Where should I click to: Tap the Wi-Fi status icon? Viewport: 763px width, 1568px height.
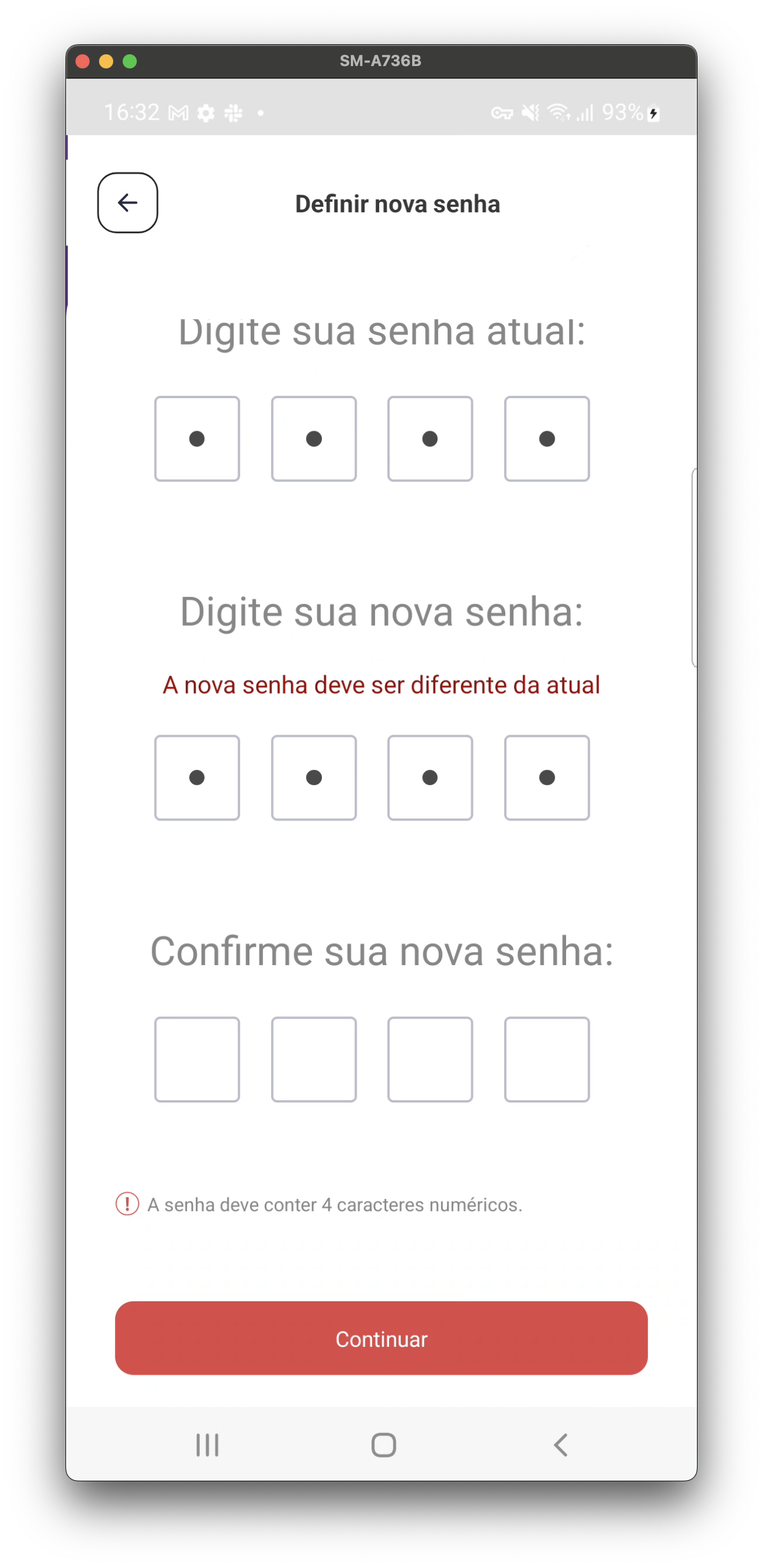point(558,113)
